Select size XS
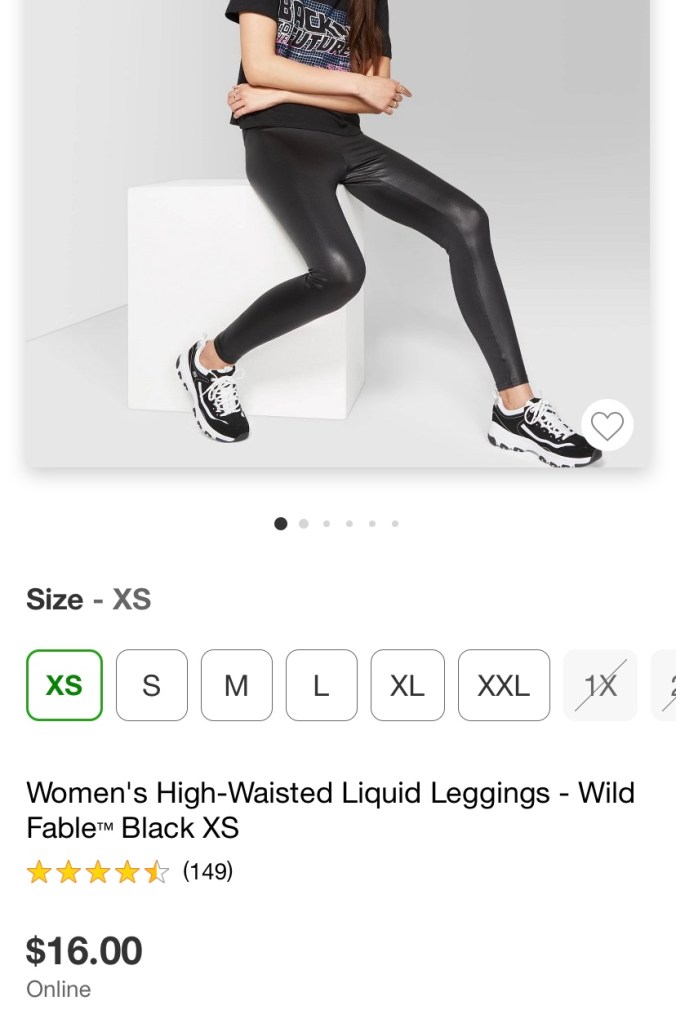This screenshot has height=1023, width=676. [64, 685]
